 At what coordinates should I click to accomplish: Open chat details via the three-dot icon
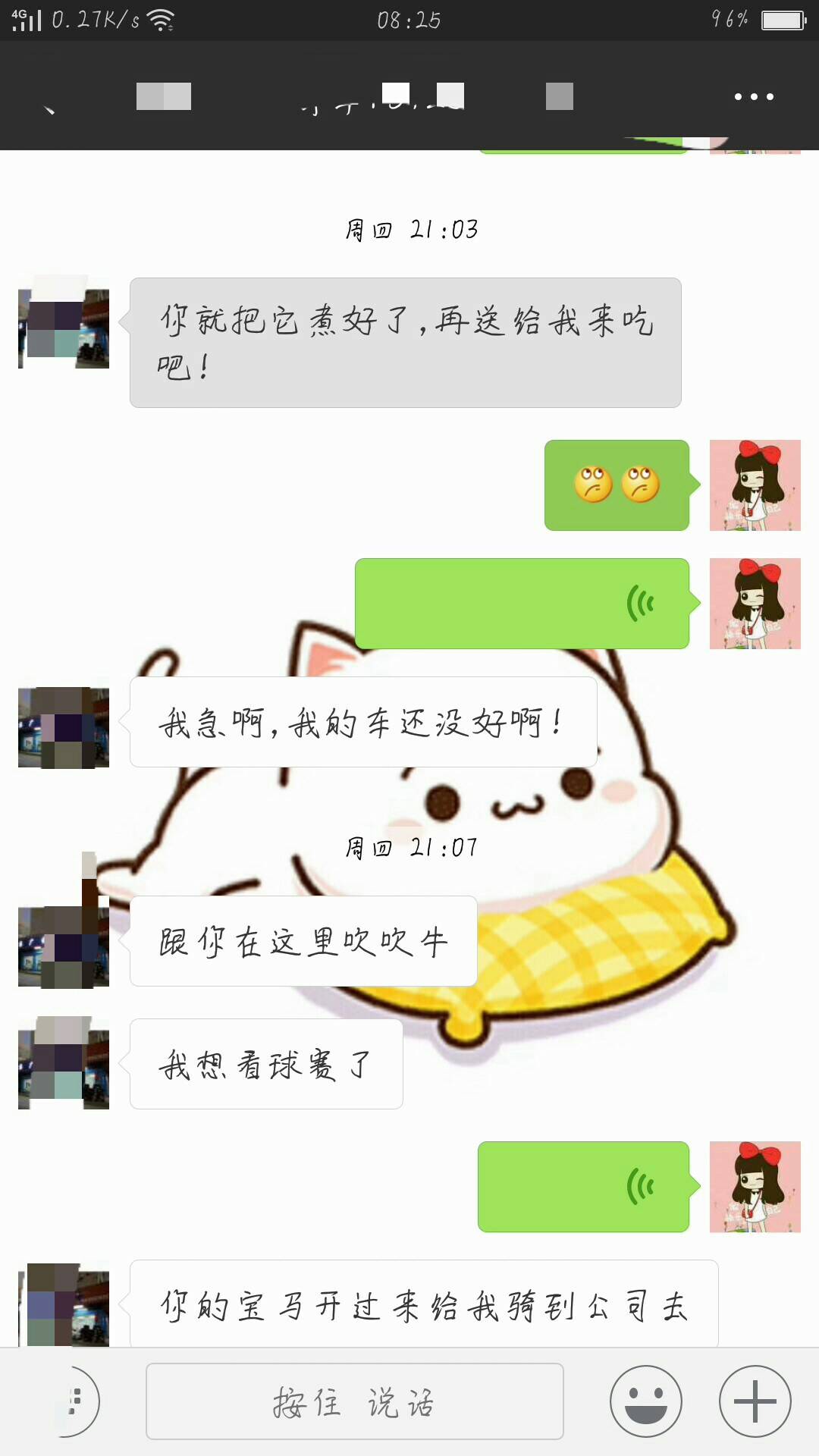pos(753,96)
